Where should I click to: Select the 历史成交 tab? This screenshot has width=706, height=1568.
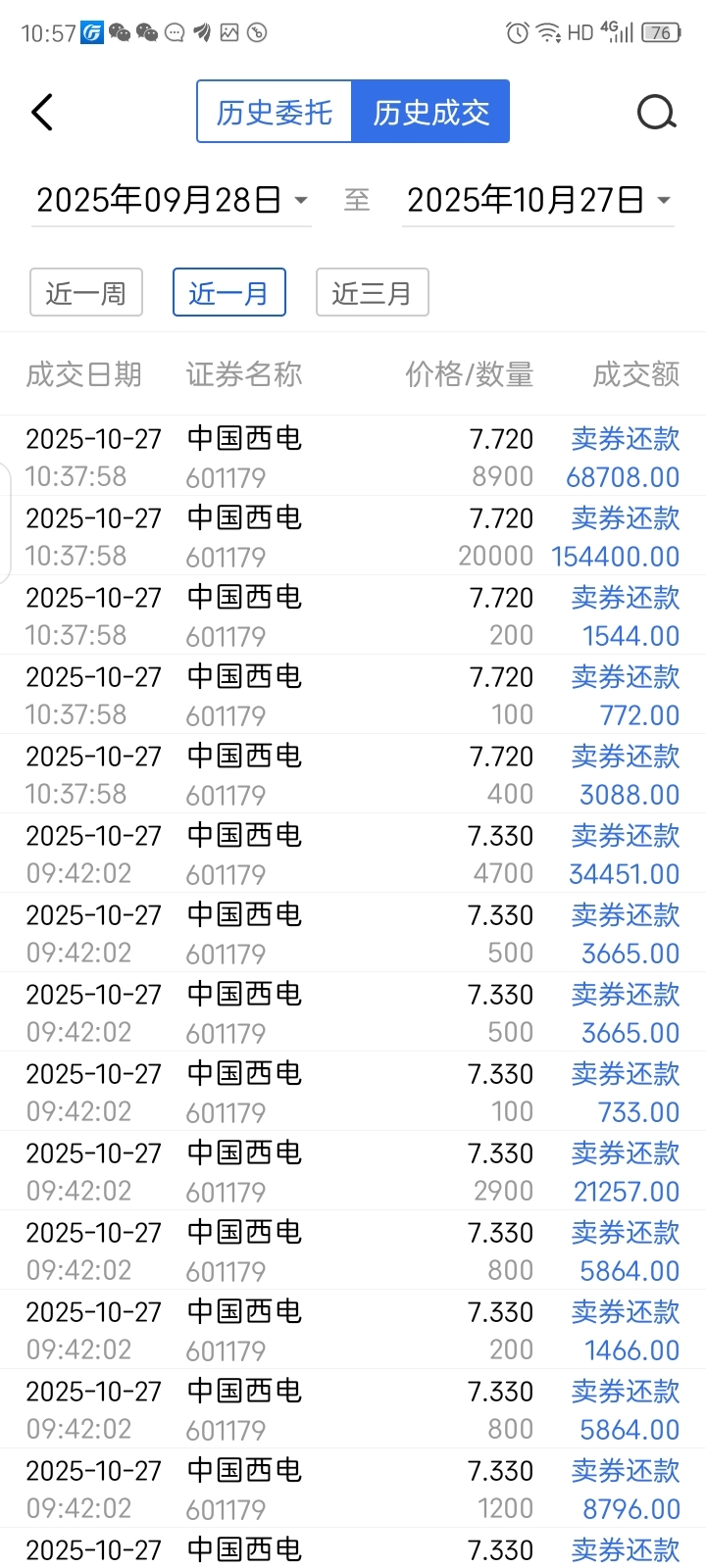430,112
